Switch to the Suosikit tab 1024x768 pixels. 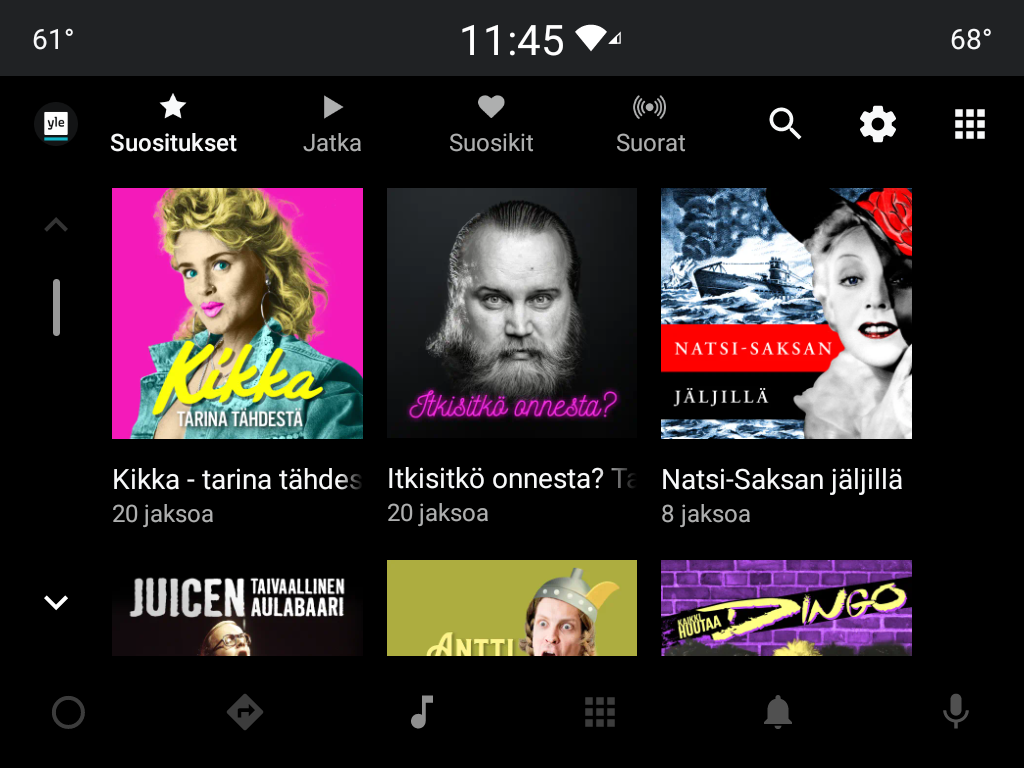point(491,125)
